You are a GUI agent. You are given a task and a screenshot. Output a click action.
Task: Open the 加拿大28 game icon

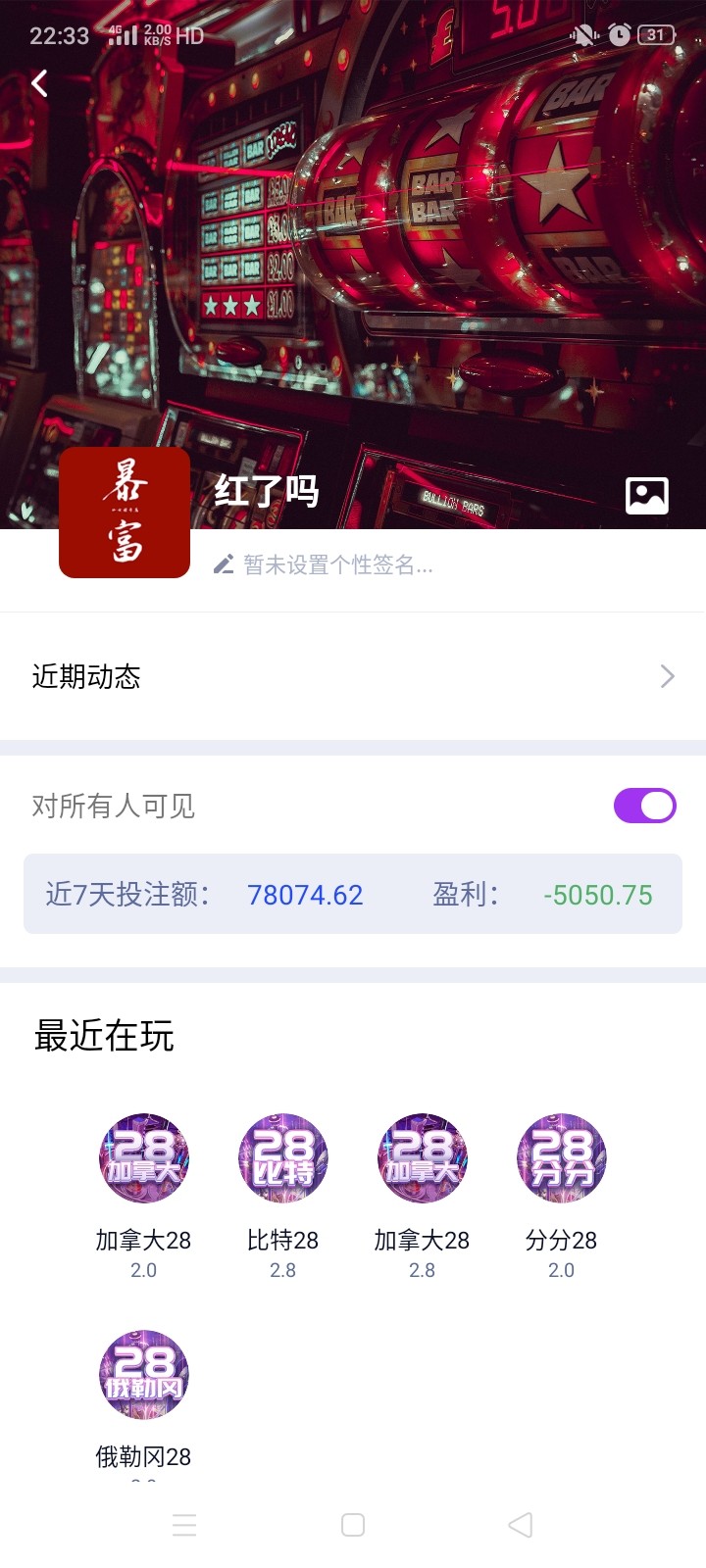click(144, 1157)
